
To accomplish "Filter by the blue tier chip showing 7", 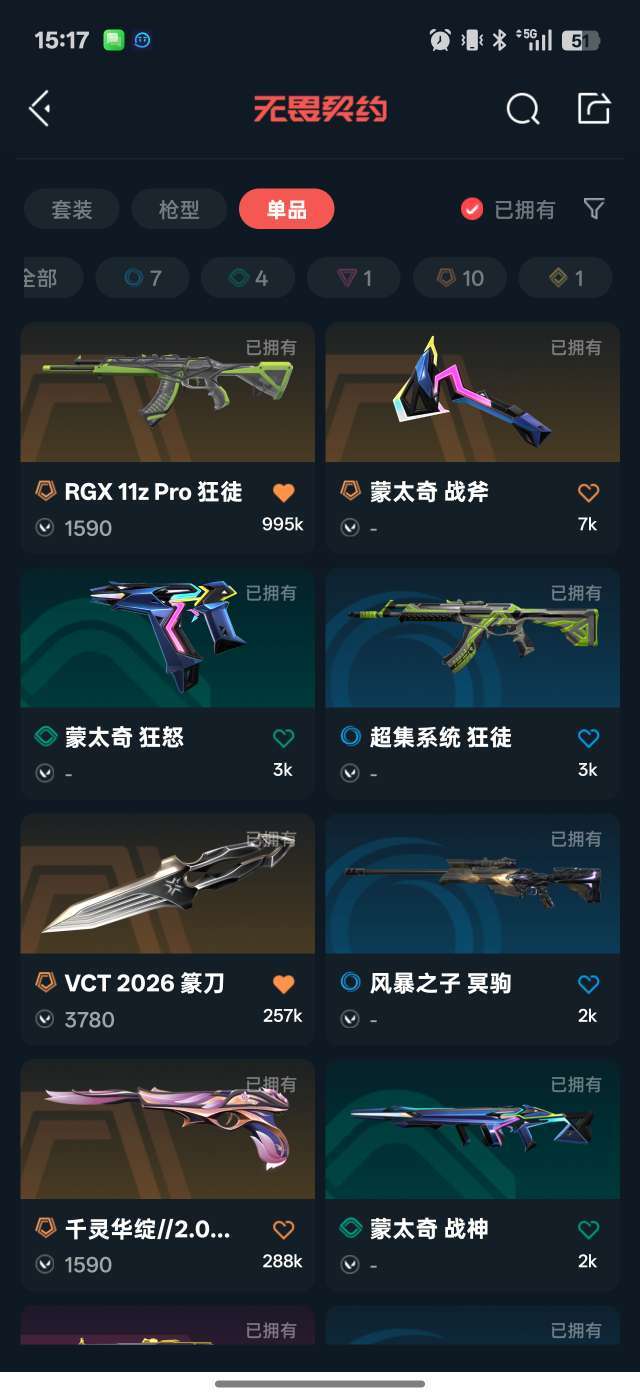I will 142,278.
